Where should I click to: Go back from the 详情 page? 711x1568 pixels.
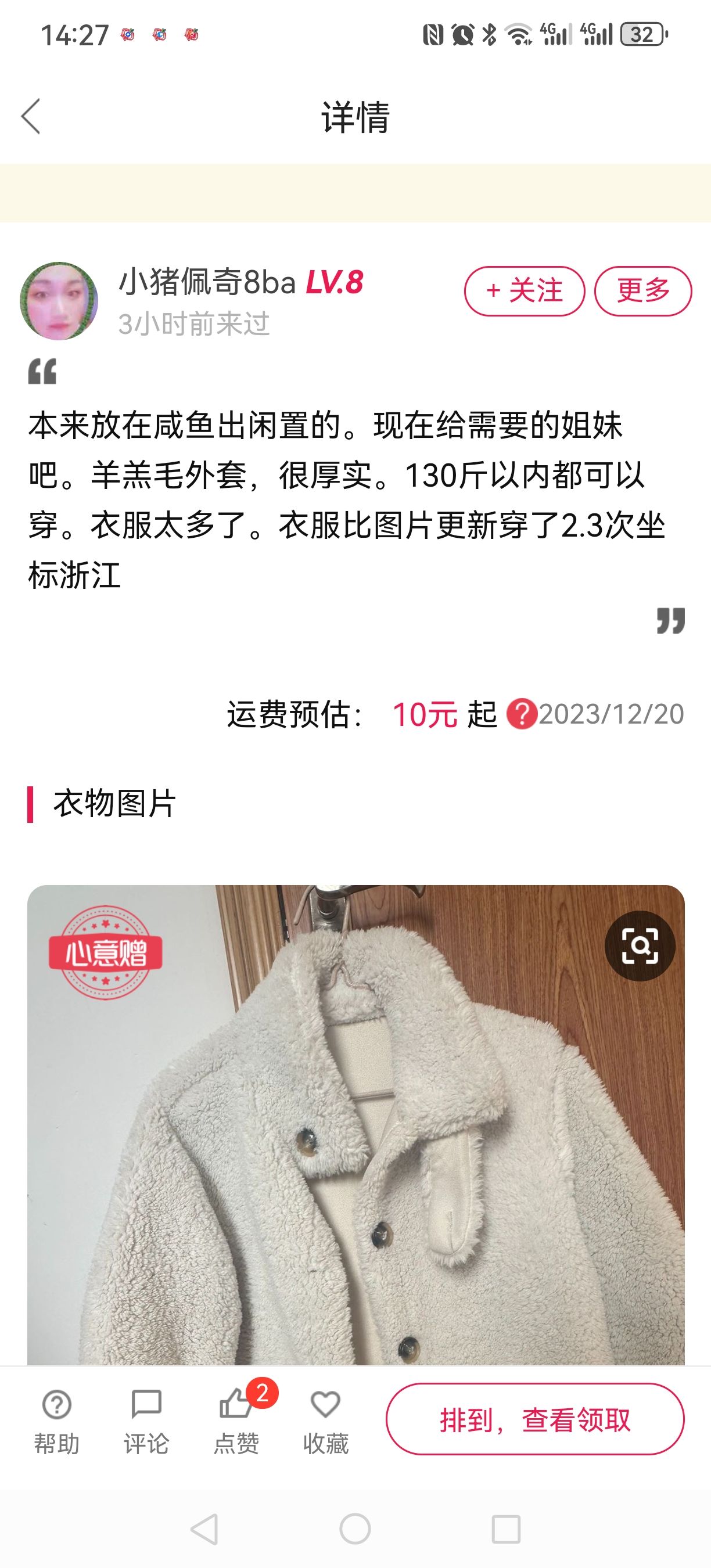(30, 116)
